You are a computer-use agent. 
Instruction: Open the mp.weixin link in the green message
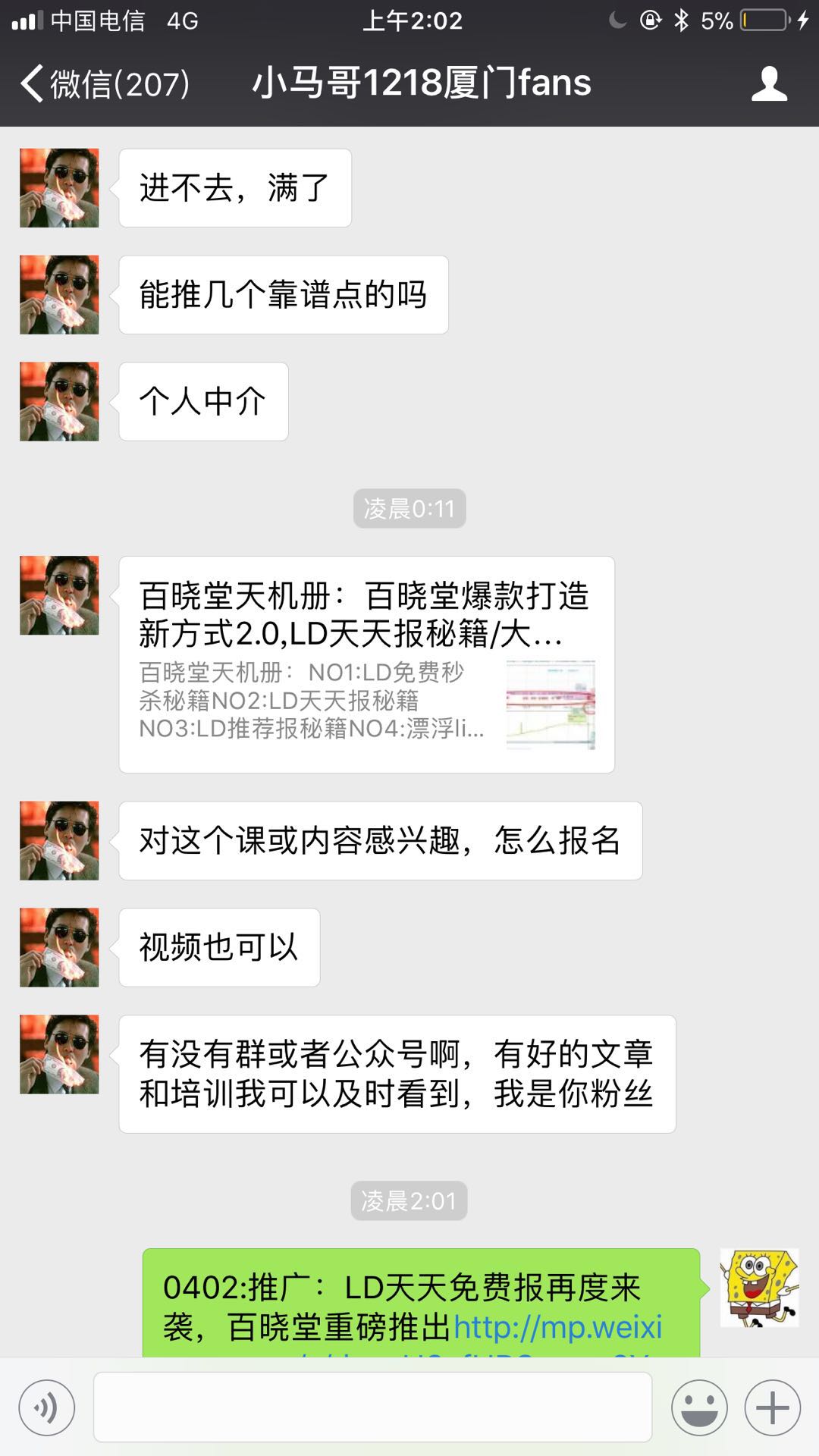pyautogui.click(x=557, y=1328)
